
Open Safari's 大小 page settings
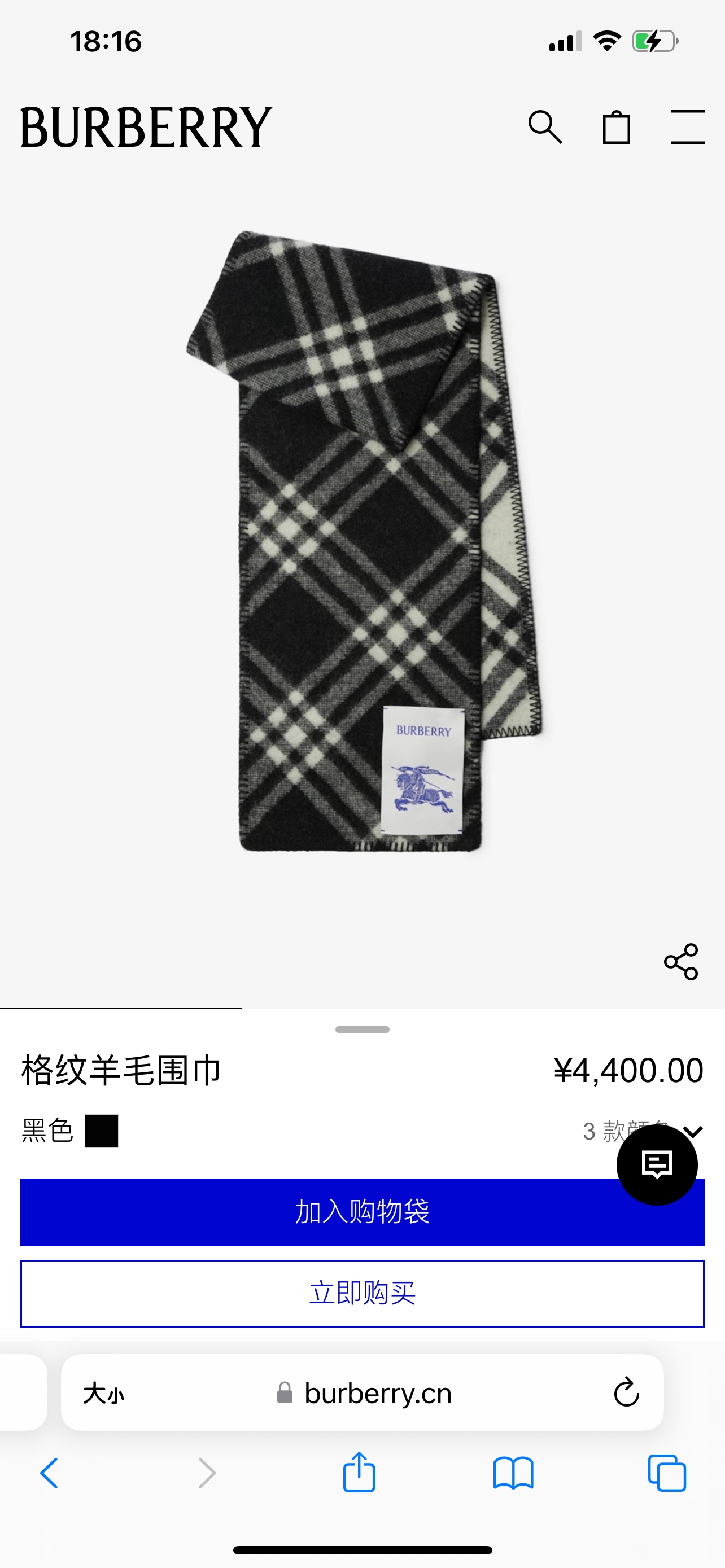pos(103,1392)
